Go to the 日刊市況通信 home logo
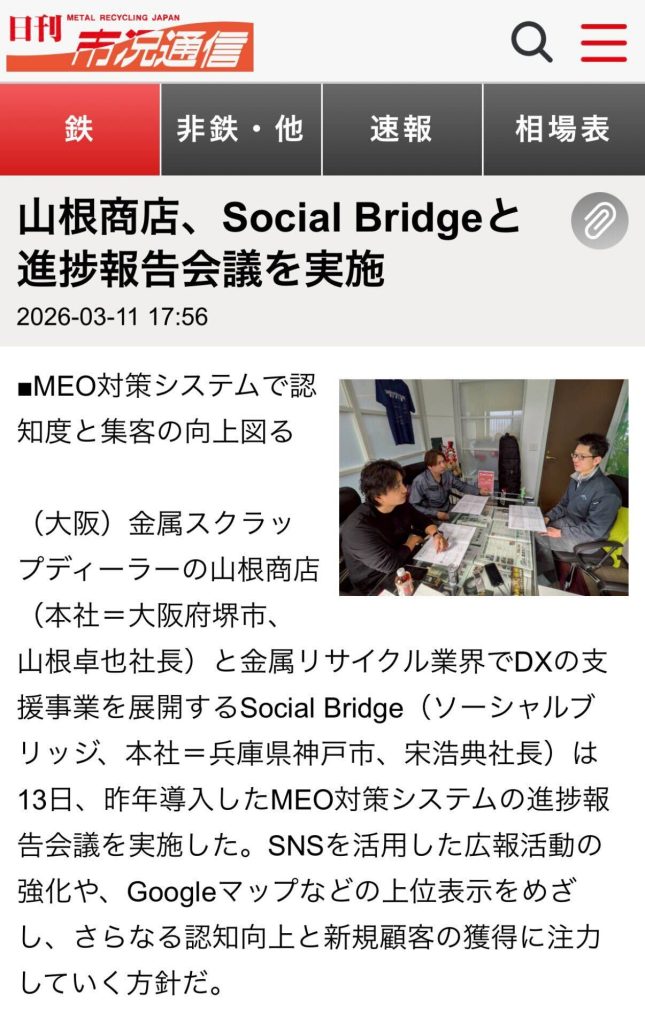 [x=130, y=42]
